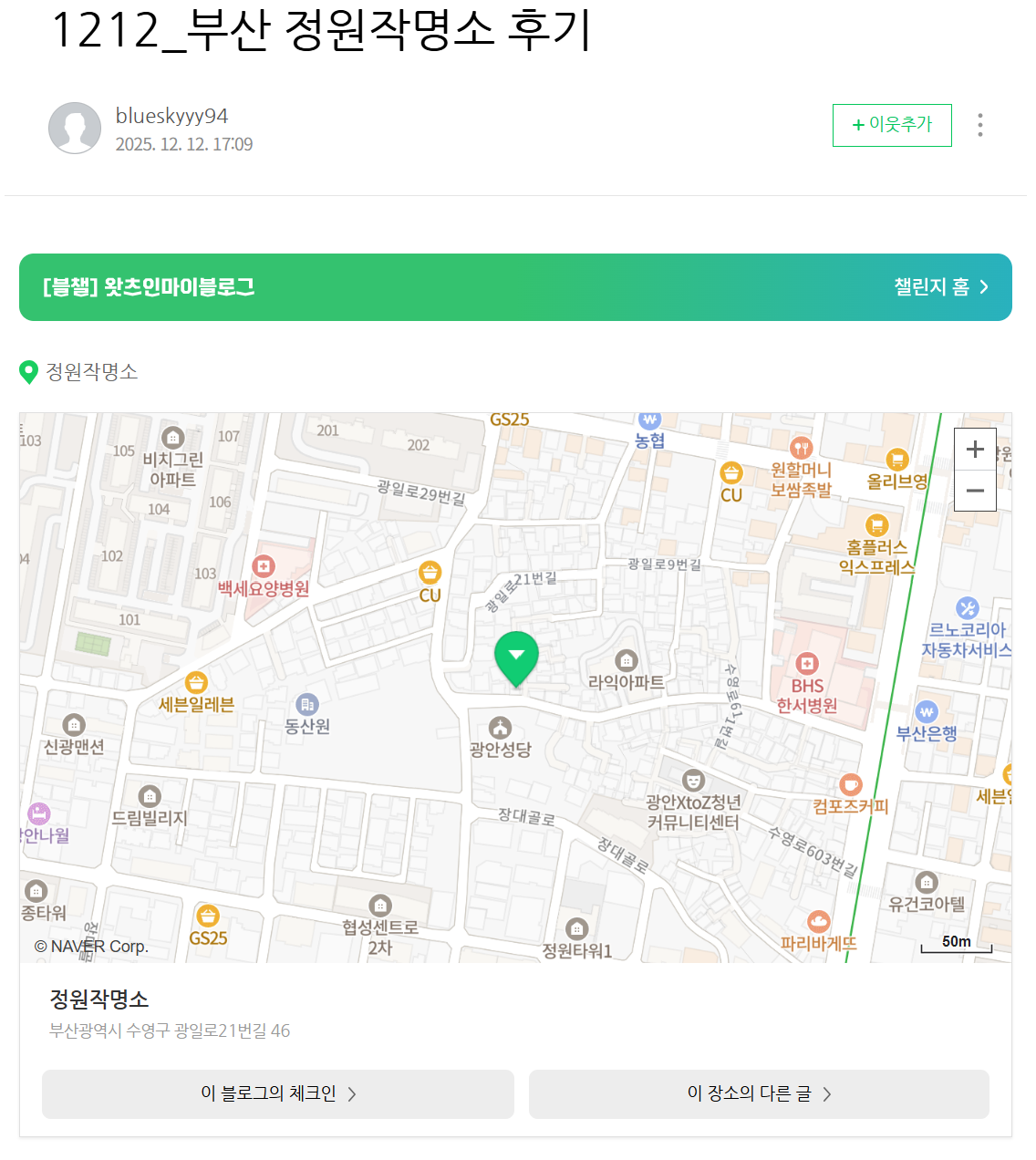The width and height of the screenshot is (1036, 1160).
Task: Zoom out on the map
Action: (x=975, y=491)
